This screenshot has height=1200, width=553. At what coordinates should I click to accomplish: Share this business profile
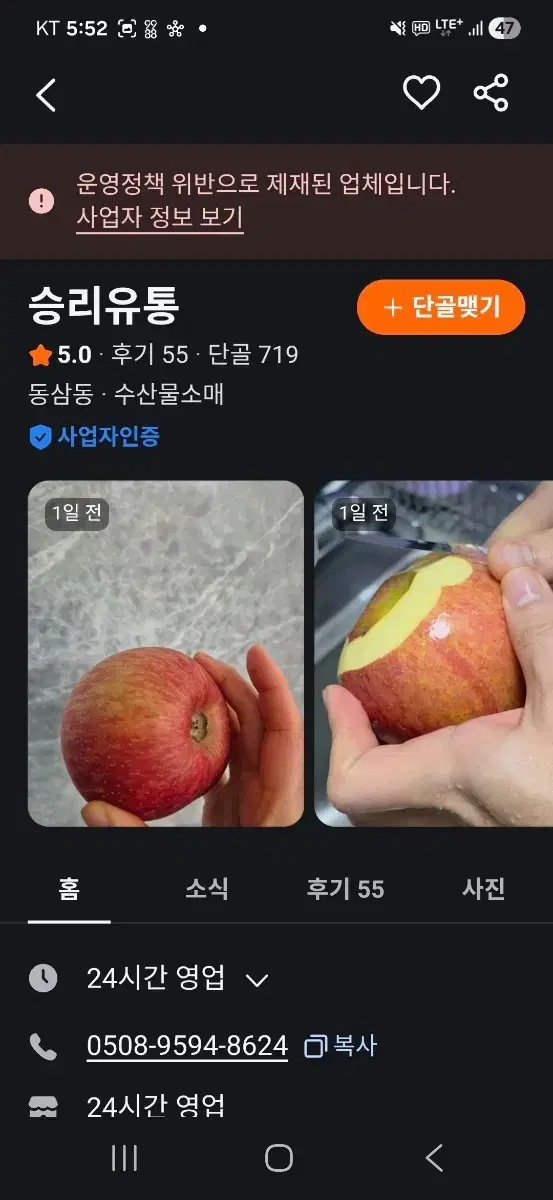(491, 93)
